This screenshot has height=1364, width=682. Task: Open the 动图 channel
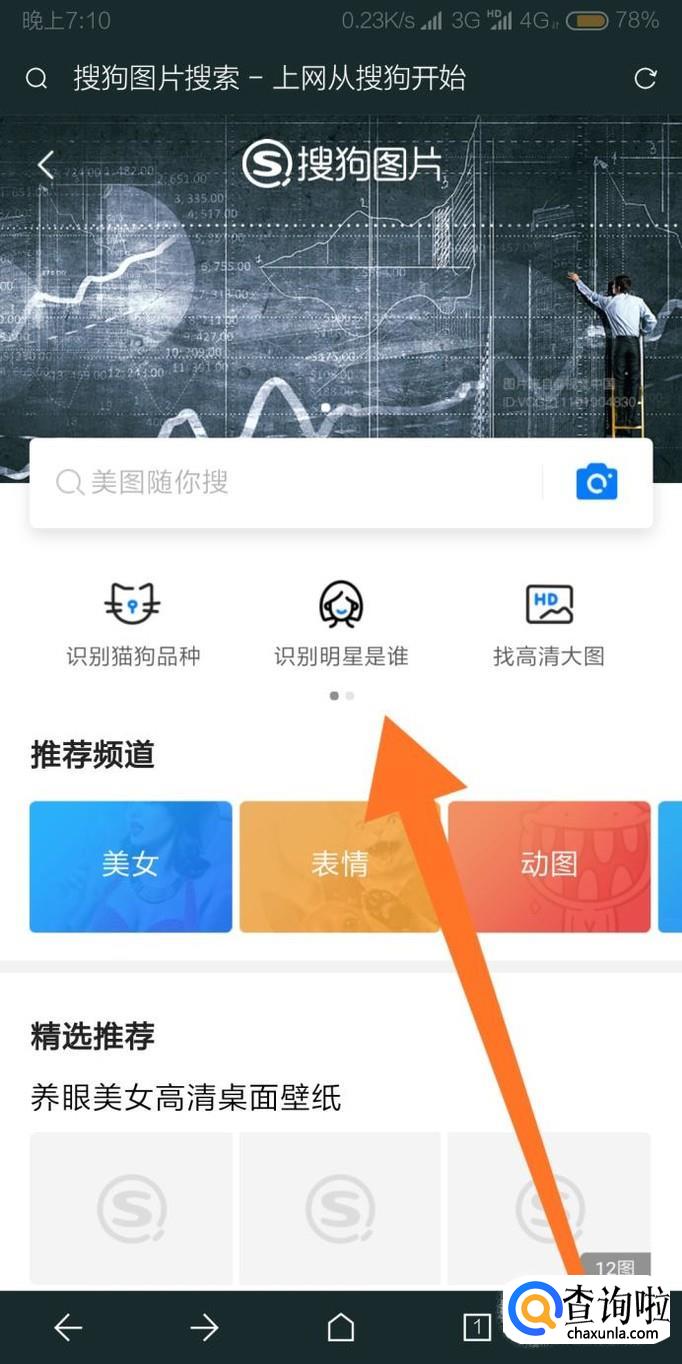click(549, 867)
